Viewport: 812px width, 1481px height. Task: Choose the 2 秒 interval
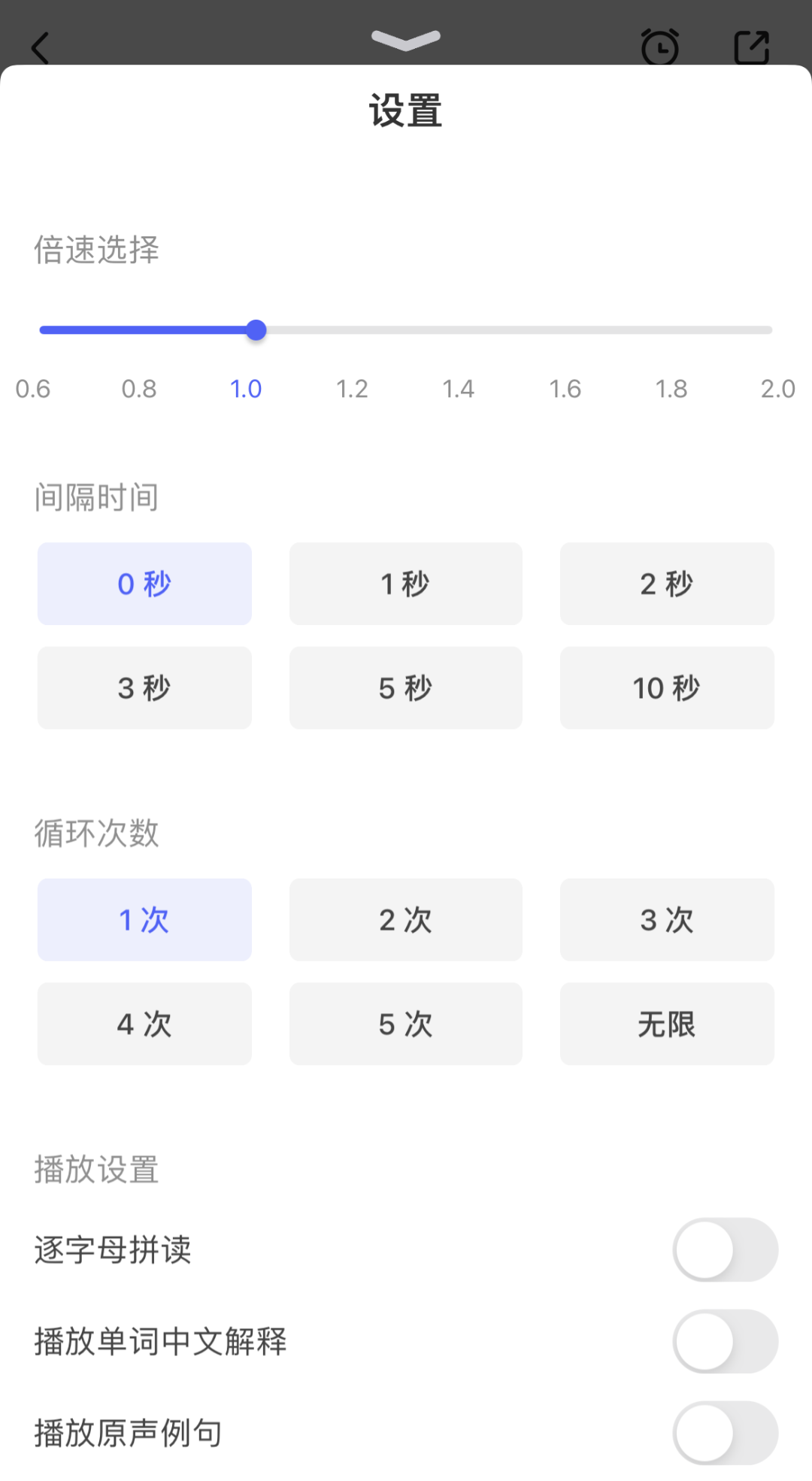tap(667, 584)
